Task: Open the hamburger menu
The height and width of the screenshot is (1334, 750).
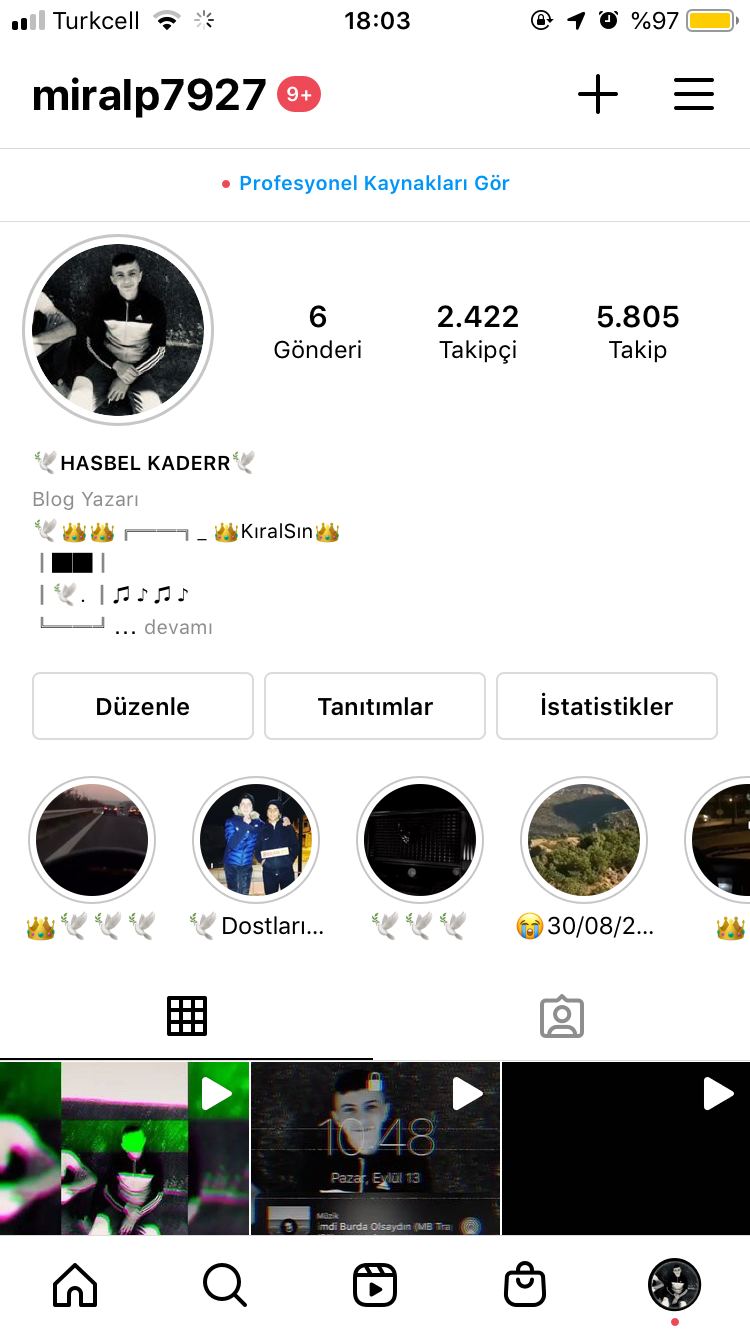Action: tap(693, 95)
